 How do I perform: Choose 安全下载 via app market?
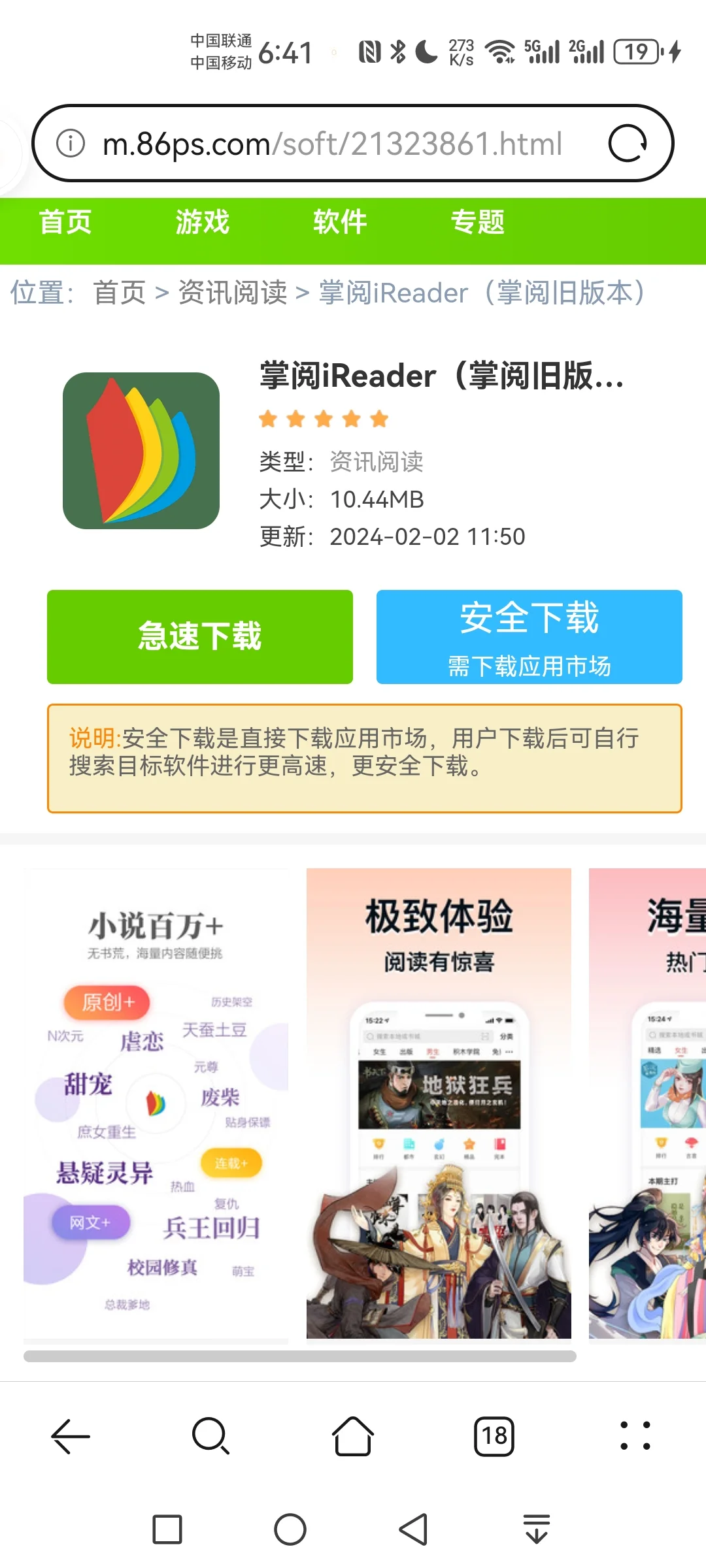pos(529,637)
